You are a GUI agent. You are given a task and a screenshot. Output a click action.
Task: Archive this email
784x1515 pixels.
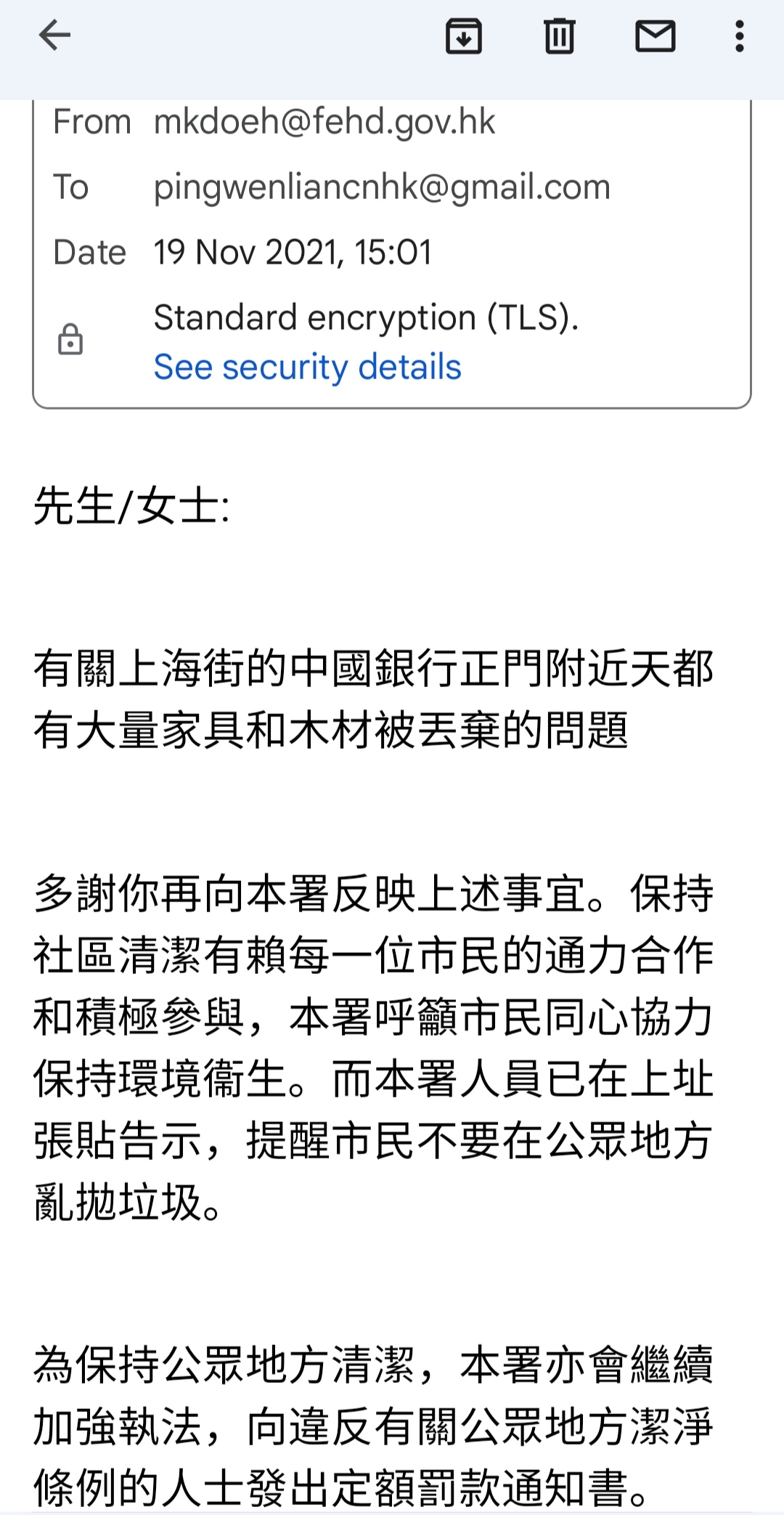[464, 36]
